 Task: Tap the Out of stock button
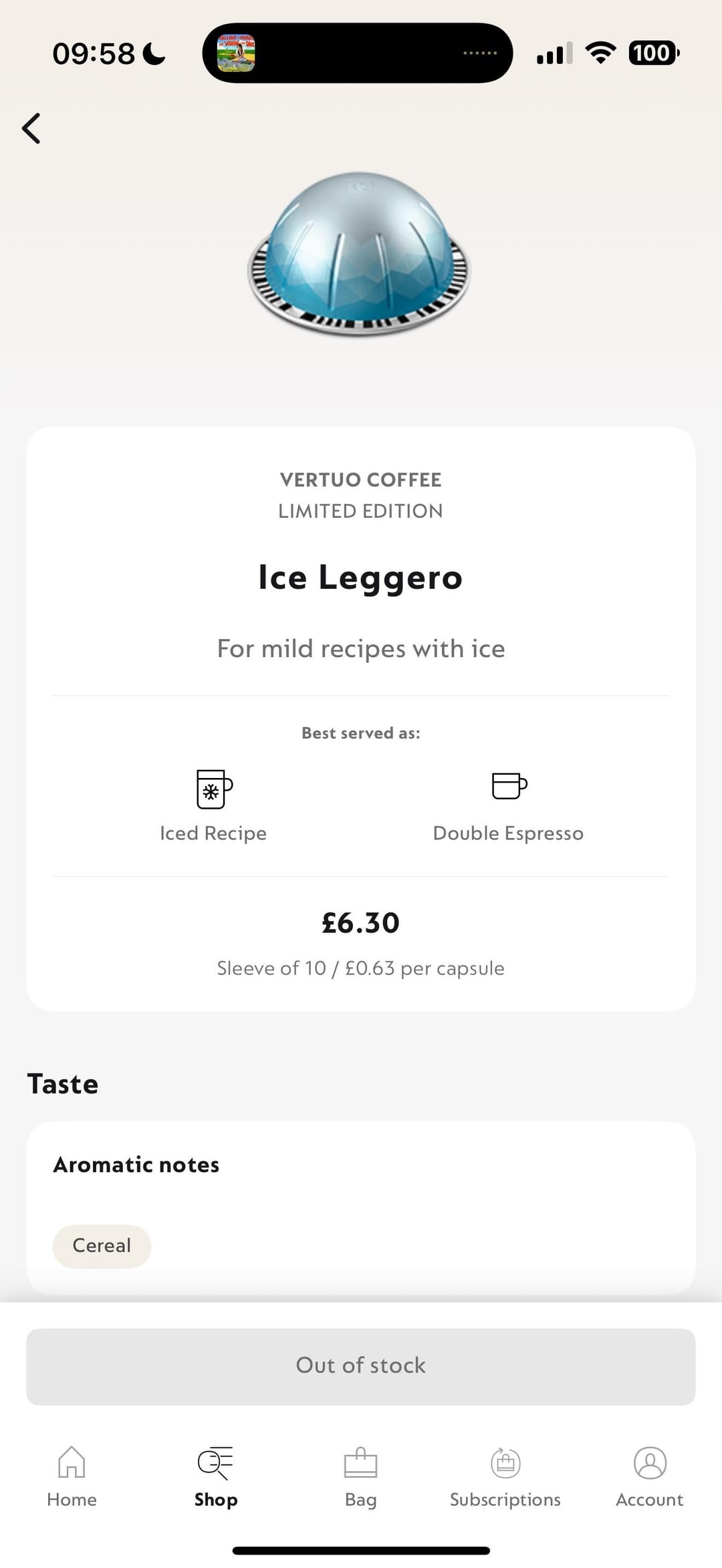tap(361, 1366)
